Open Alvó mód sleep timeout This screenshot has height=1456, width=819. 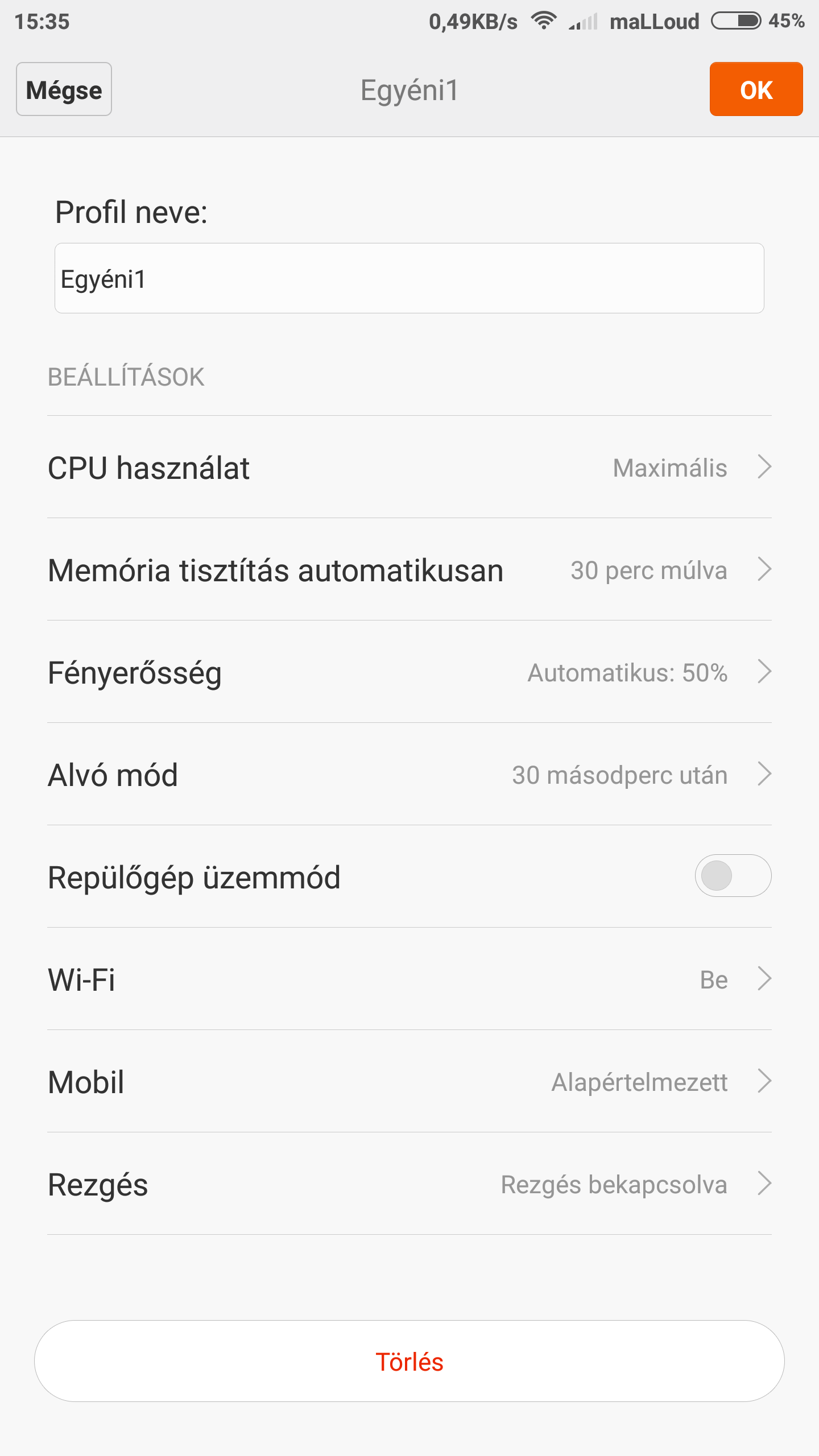(409, 775)
